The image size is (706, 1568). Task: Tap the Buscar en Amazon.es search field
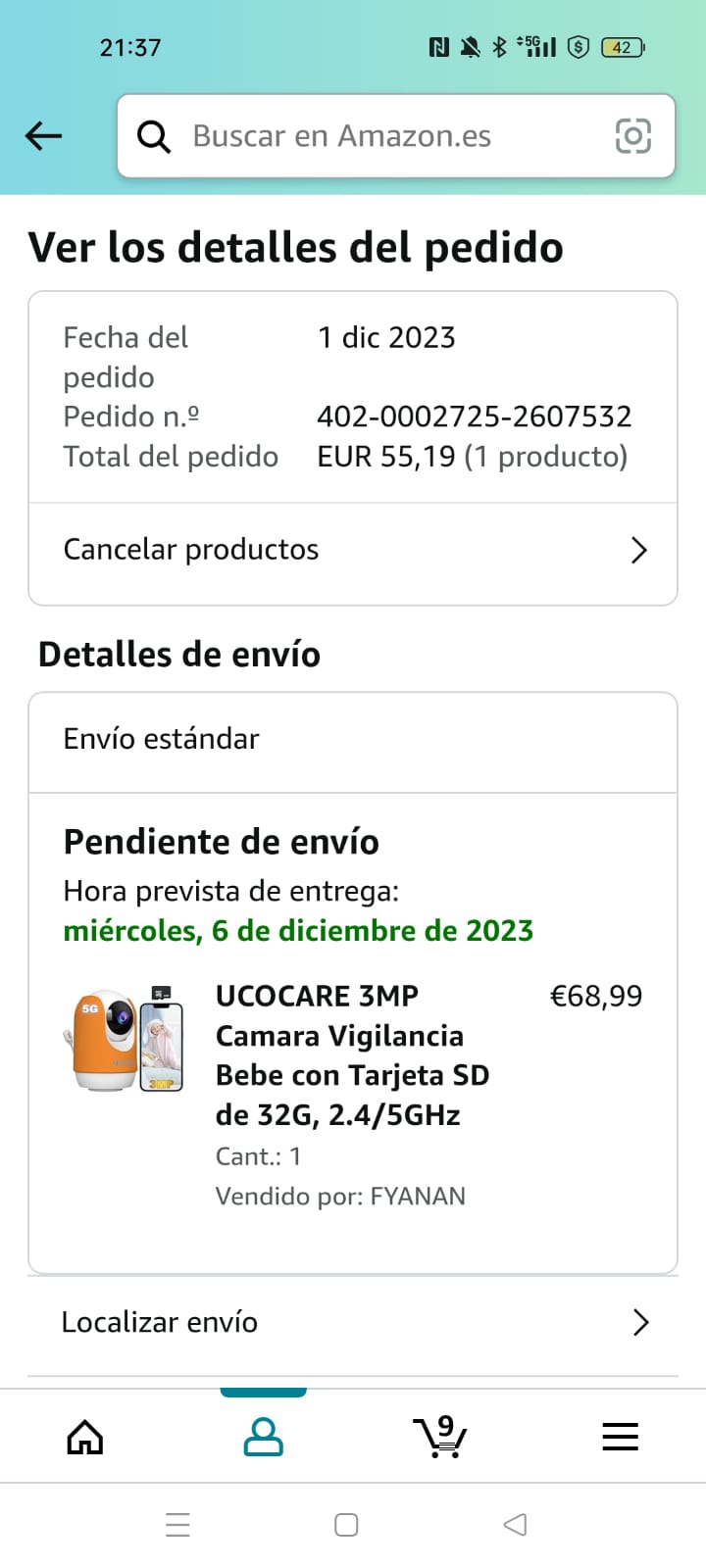[x=373, y=136]
